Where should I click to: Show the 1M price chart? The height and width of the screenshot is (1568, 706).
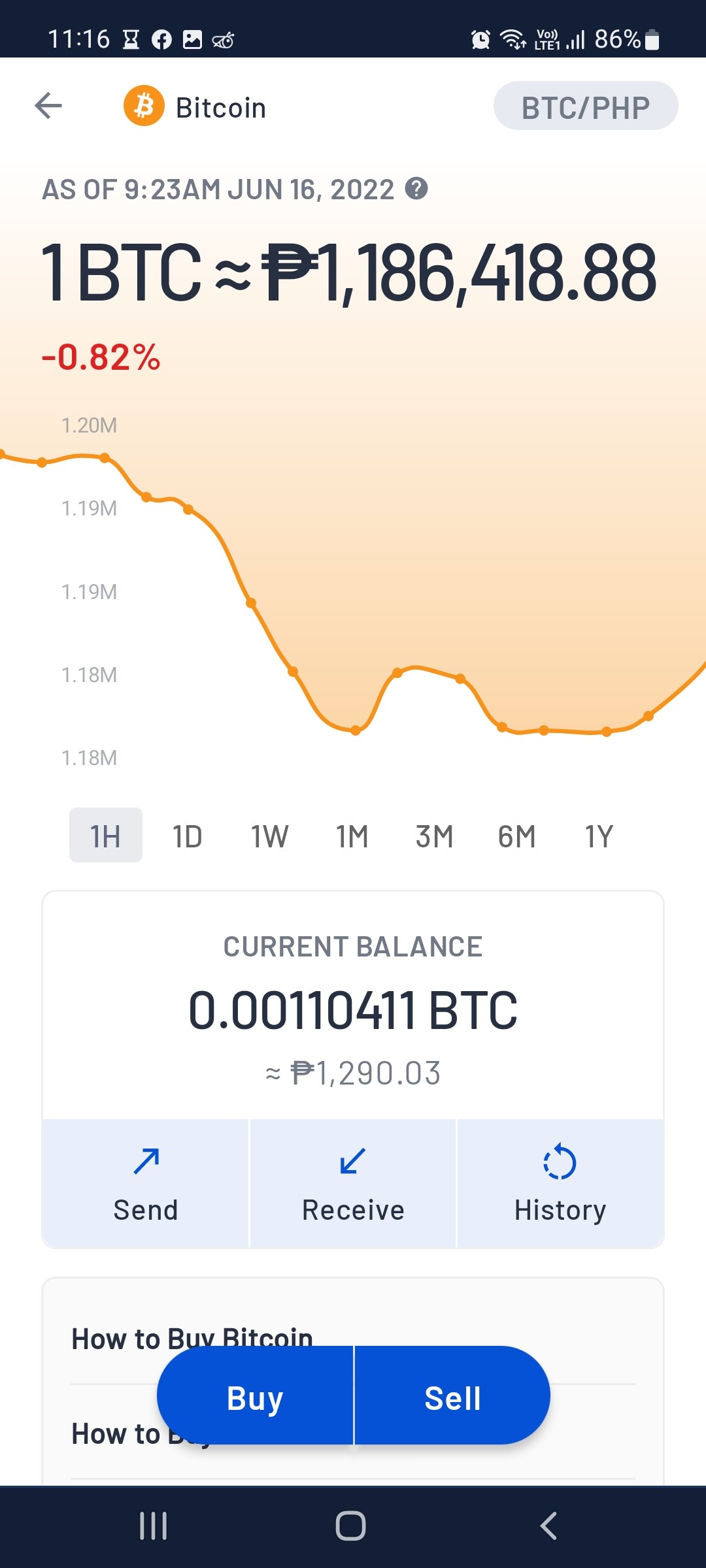pos(352,836)
